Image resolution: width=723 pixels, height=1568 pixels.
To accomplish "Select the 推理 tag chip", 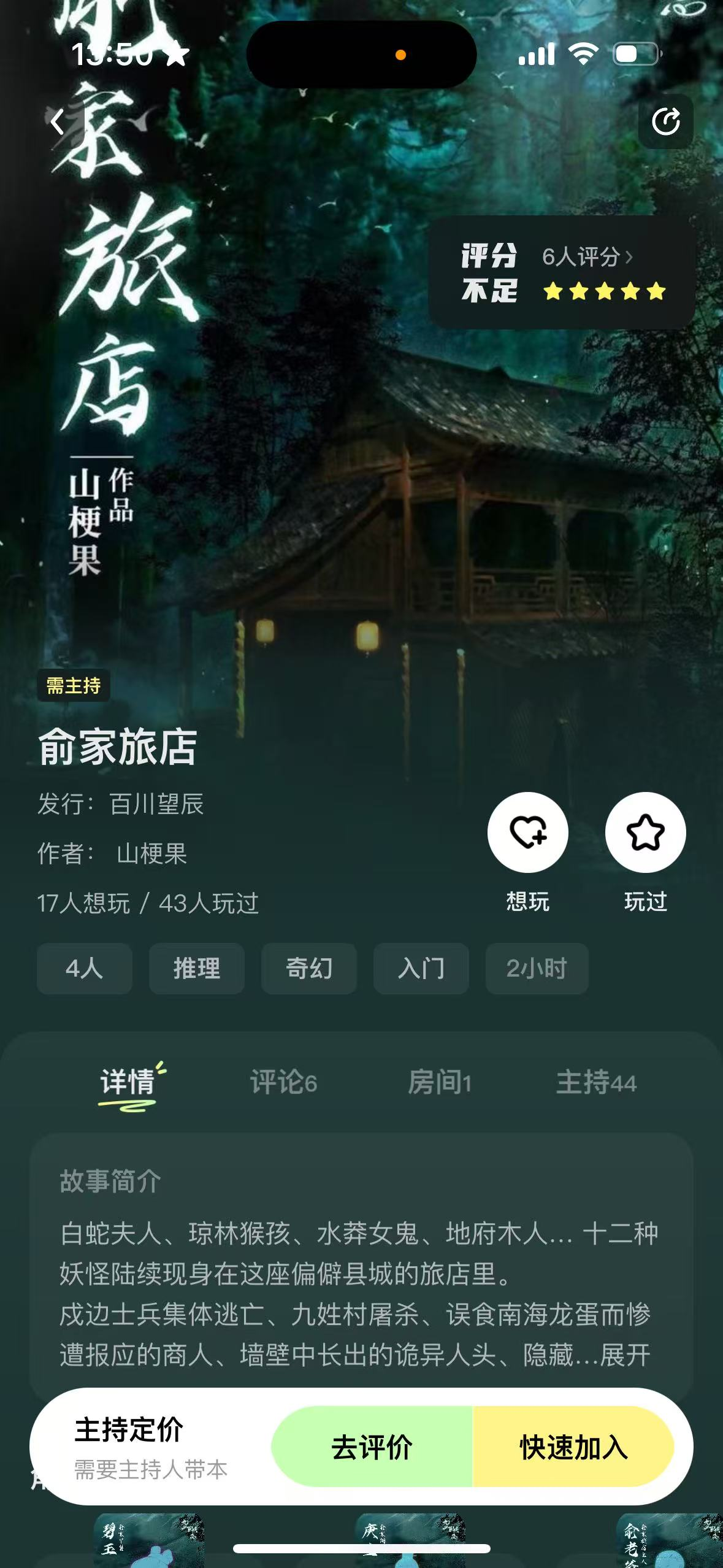I will coord(196,969).
